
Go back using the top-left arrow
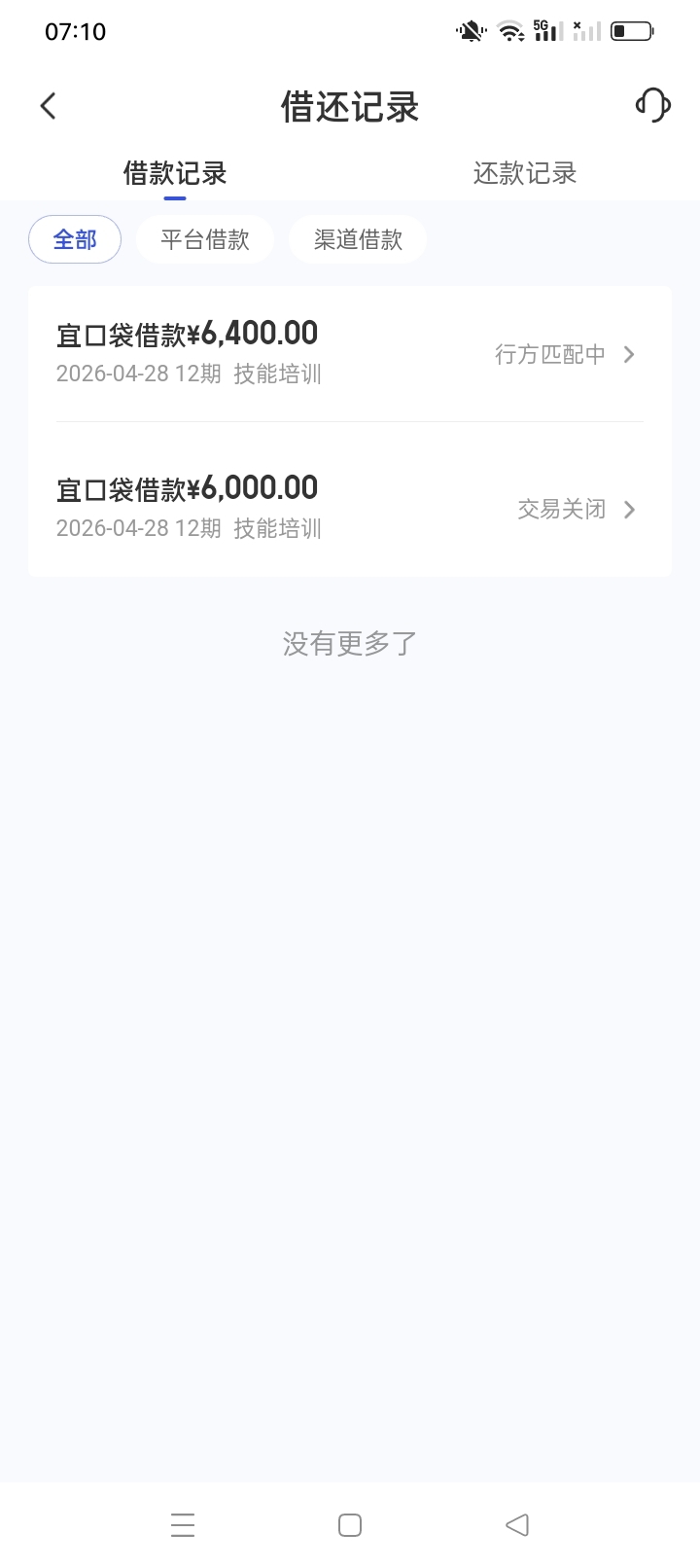pos(49,106)
